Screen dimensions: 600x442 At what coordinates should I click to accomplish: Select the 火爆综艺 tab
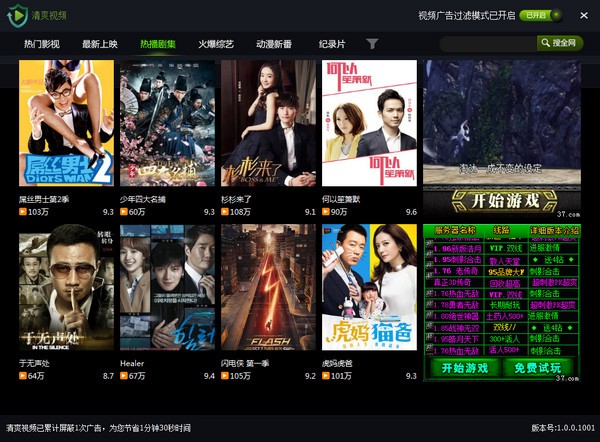tap(216, 44)
